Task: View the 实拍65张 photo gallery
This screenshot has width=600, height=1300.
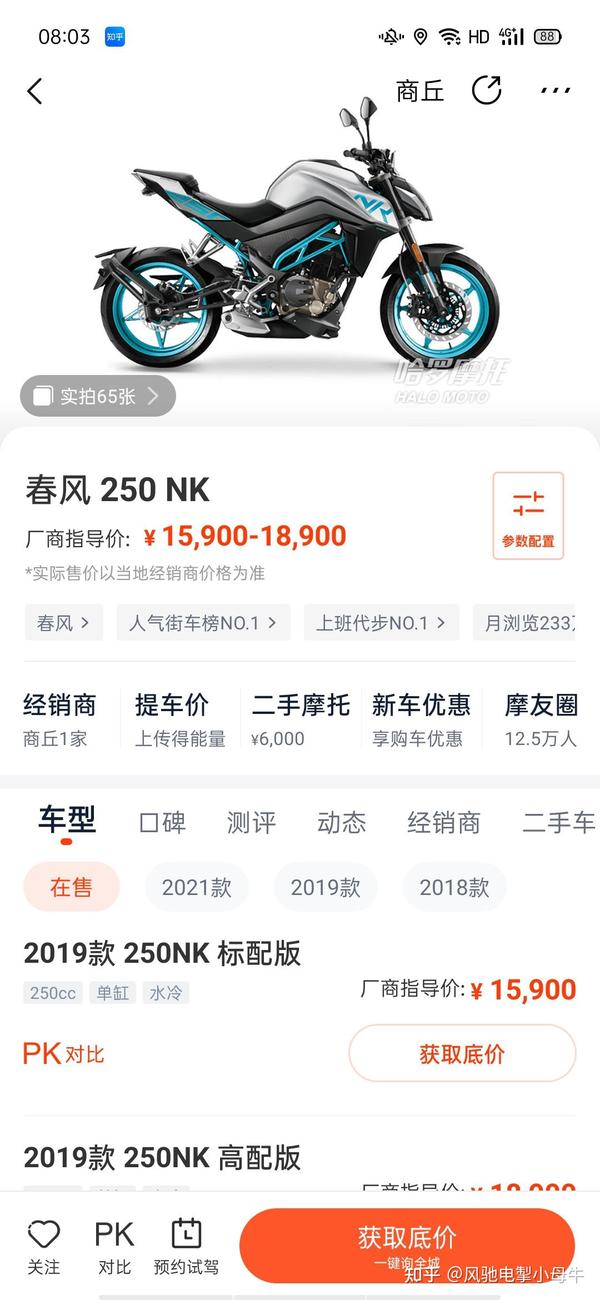Action: point(97,396)
